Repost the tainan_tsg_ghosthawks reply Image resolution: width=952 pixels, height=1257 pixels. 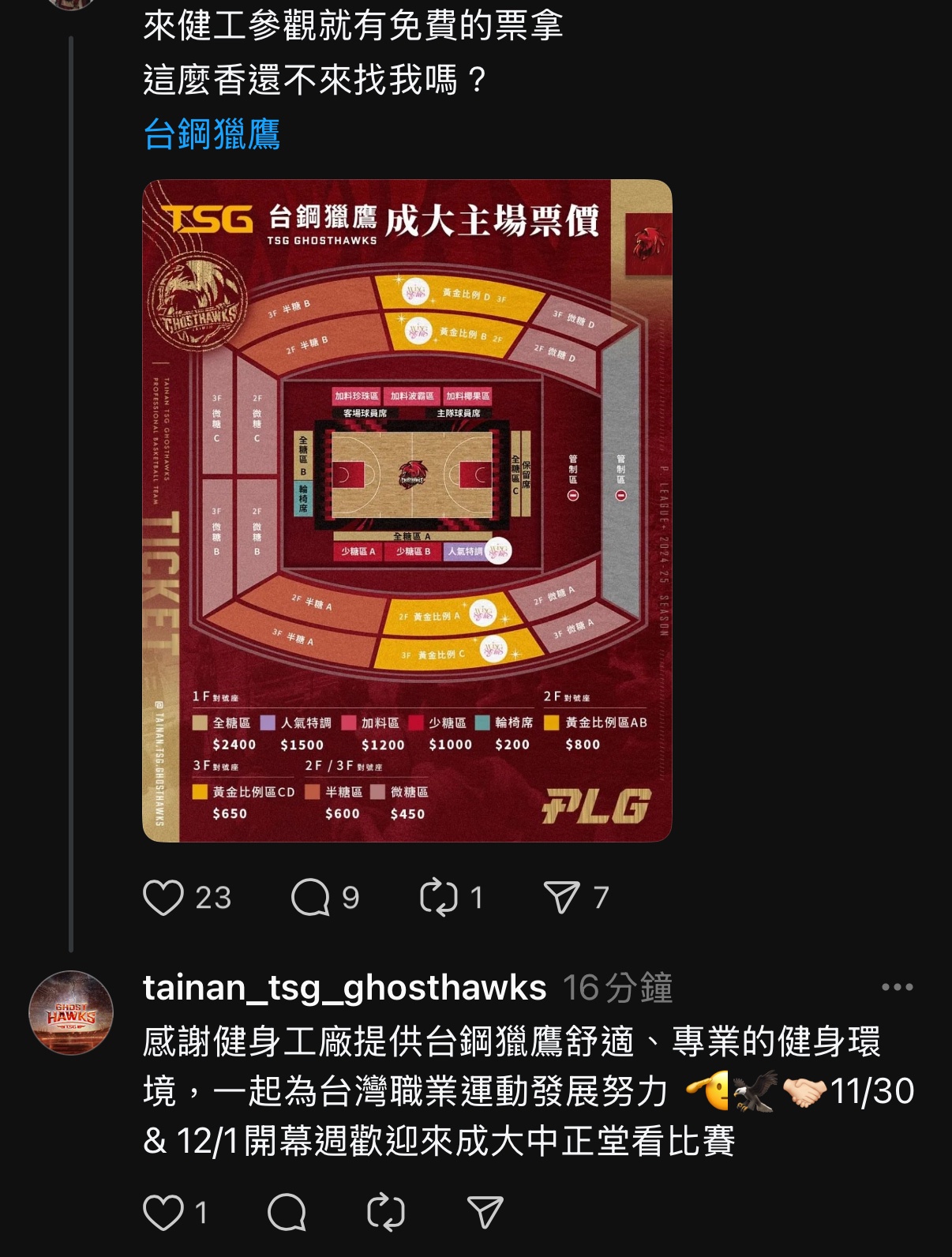(x=386, y=1212)
